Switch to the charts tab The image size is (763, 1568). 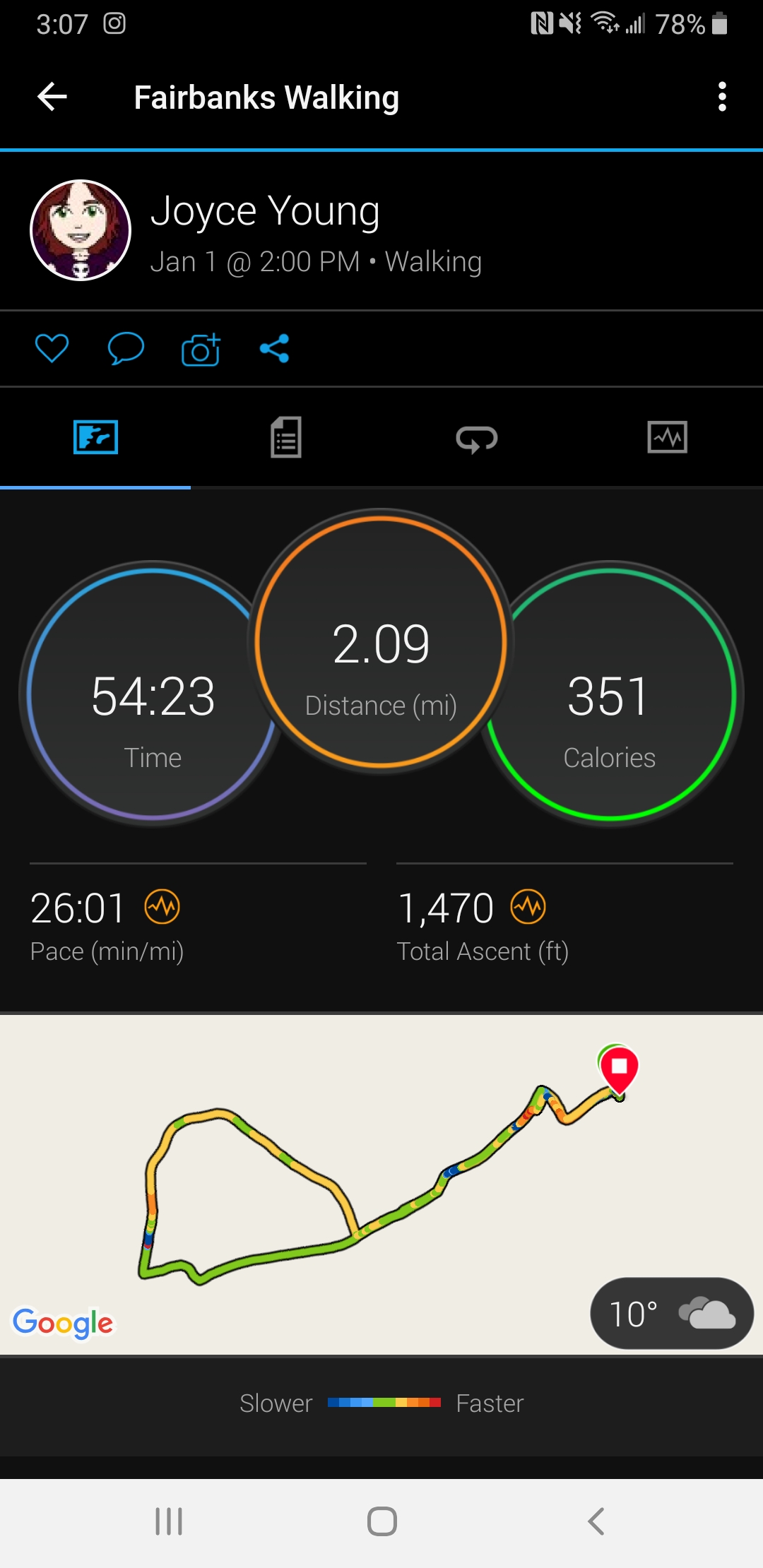coord(668,437)
